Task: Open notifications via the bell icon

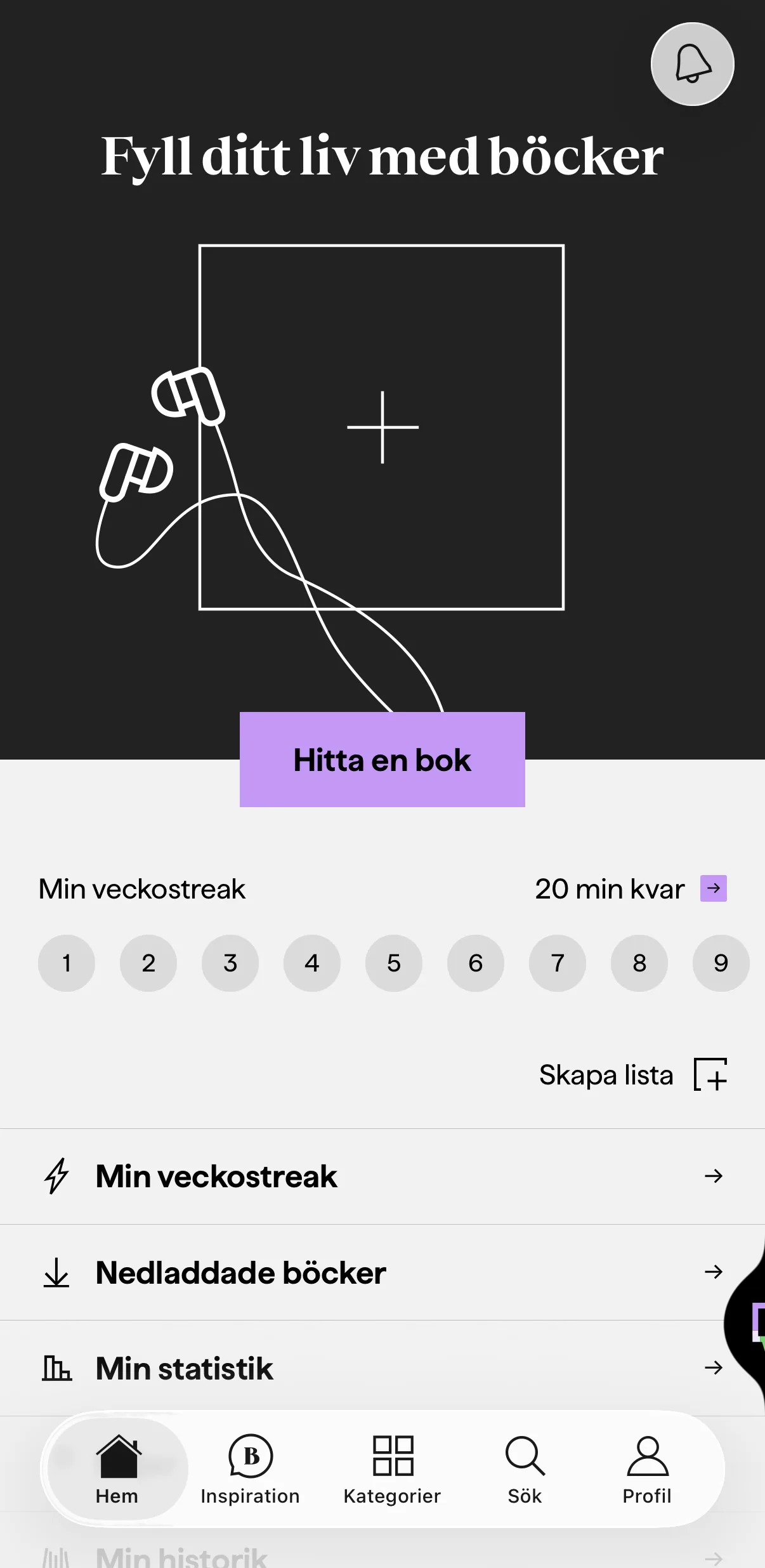Action: 692,63
